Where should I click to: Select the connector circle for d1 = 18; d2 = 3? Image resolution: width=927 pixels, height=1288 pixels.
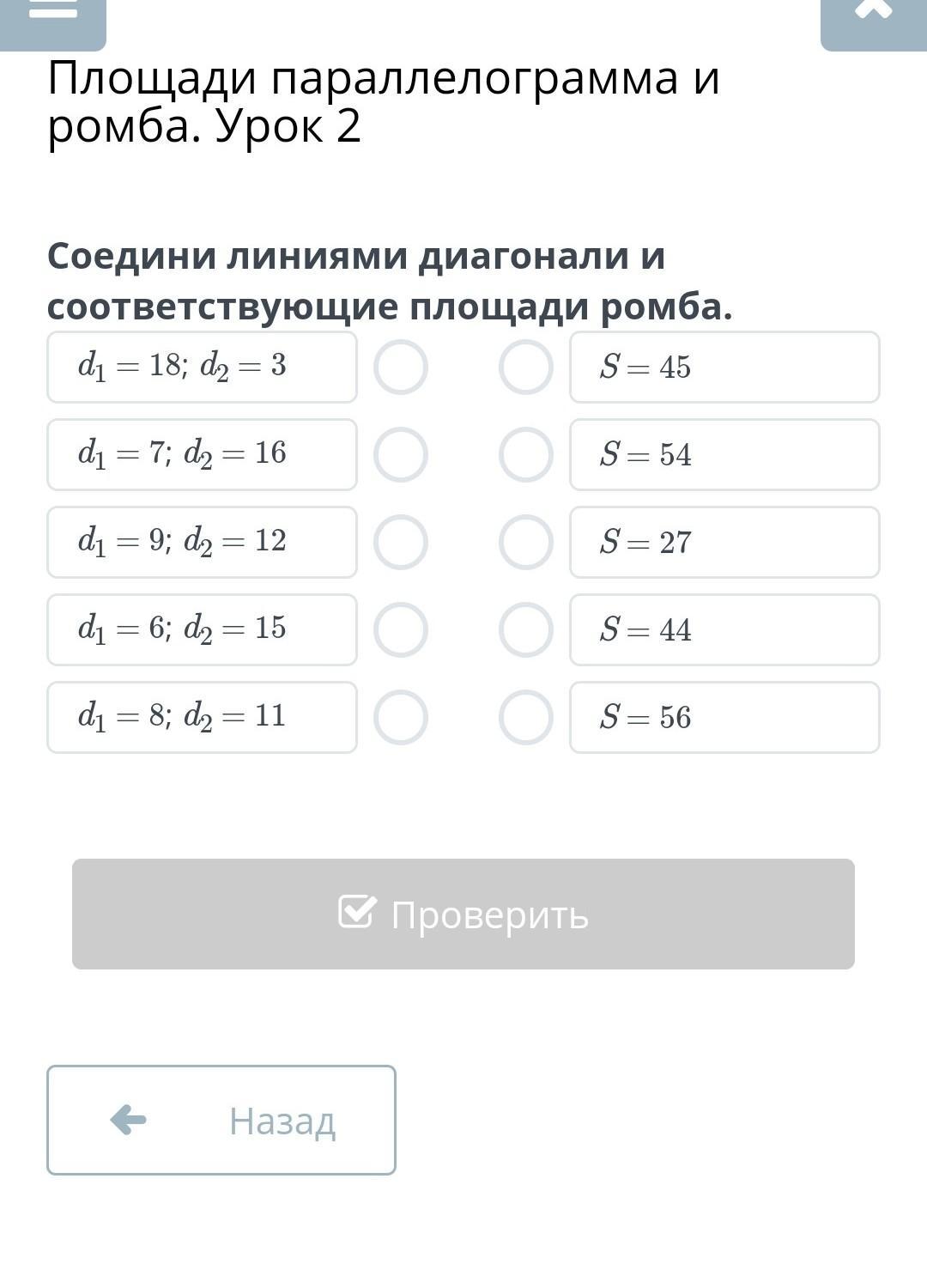[x=400, y=368]
